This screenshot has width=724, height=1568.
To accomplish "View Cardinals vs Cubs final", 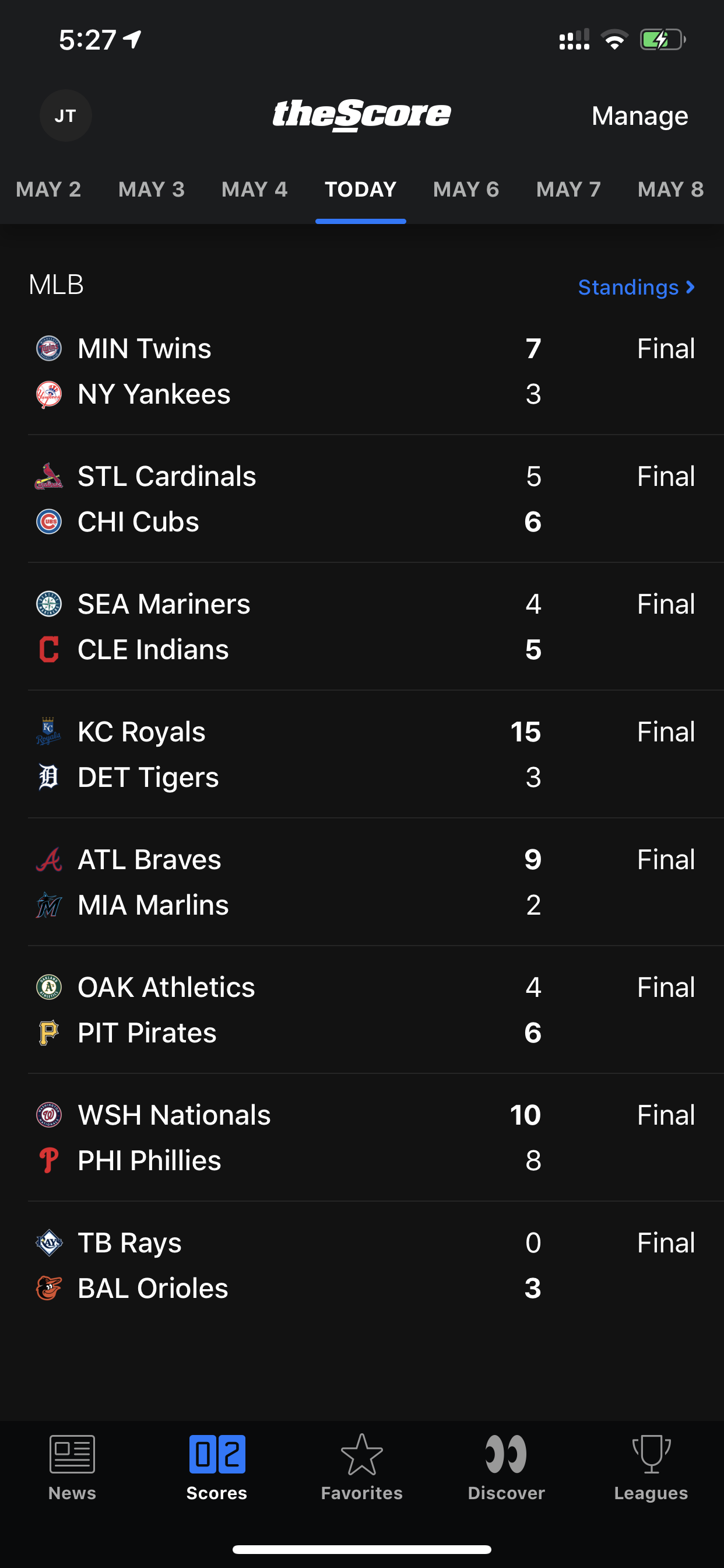I will pyautogui.click(x=362, y=499).
